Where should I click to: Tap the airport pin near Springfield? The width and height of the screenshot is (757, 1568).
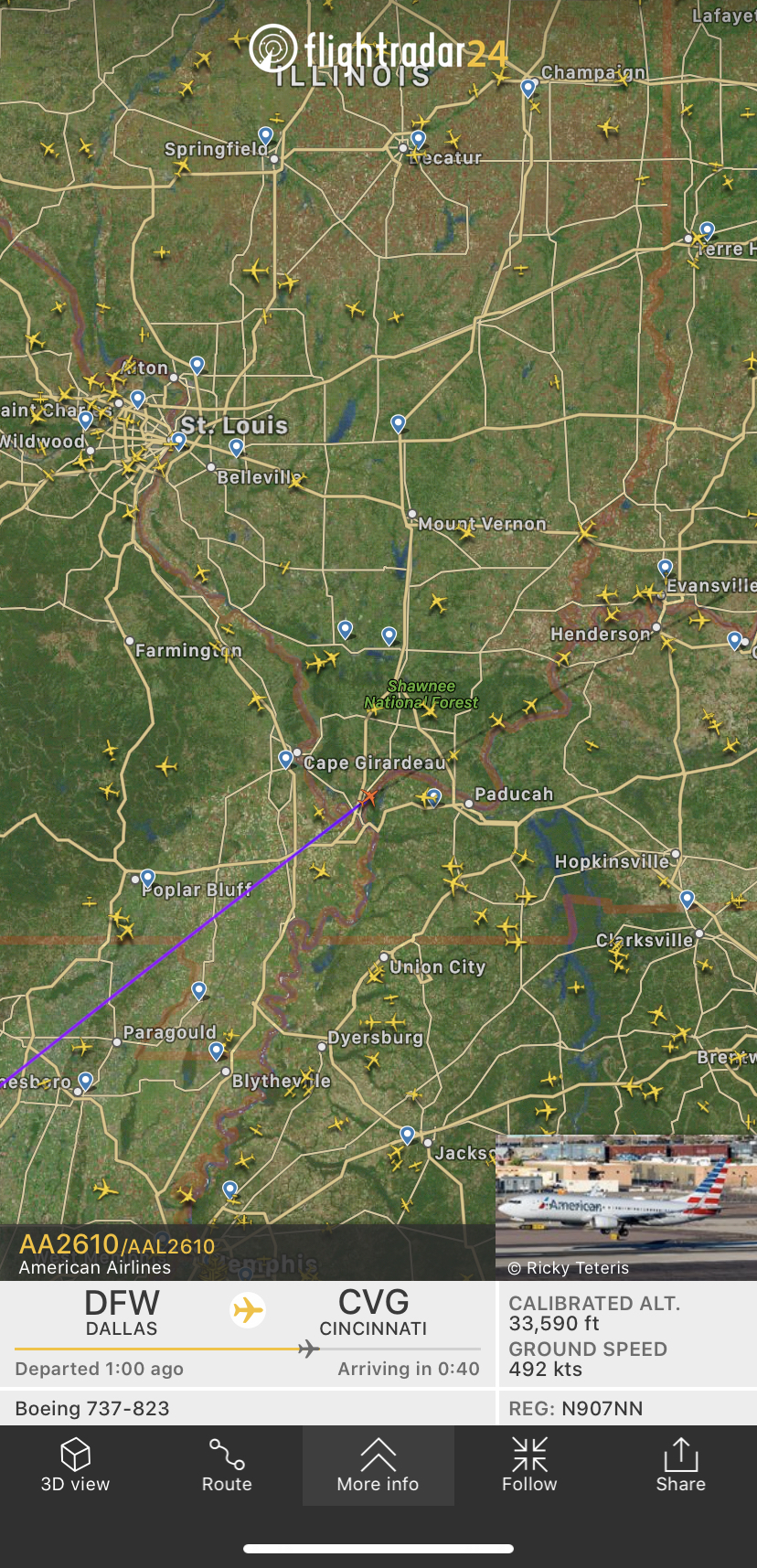(265, 135)
